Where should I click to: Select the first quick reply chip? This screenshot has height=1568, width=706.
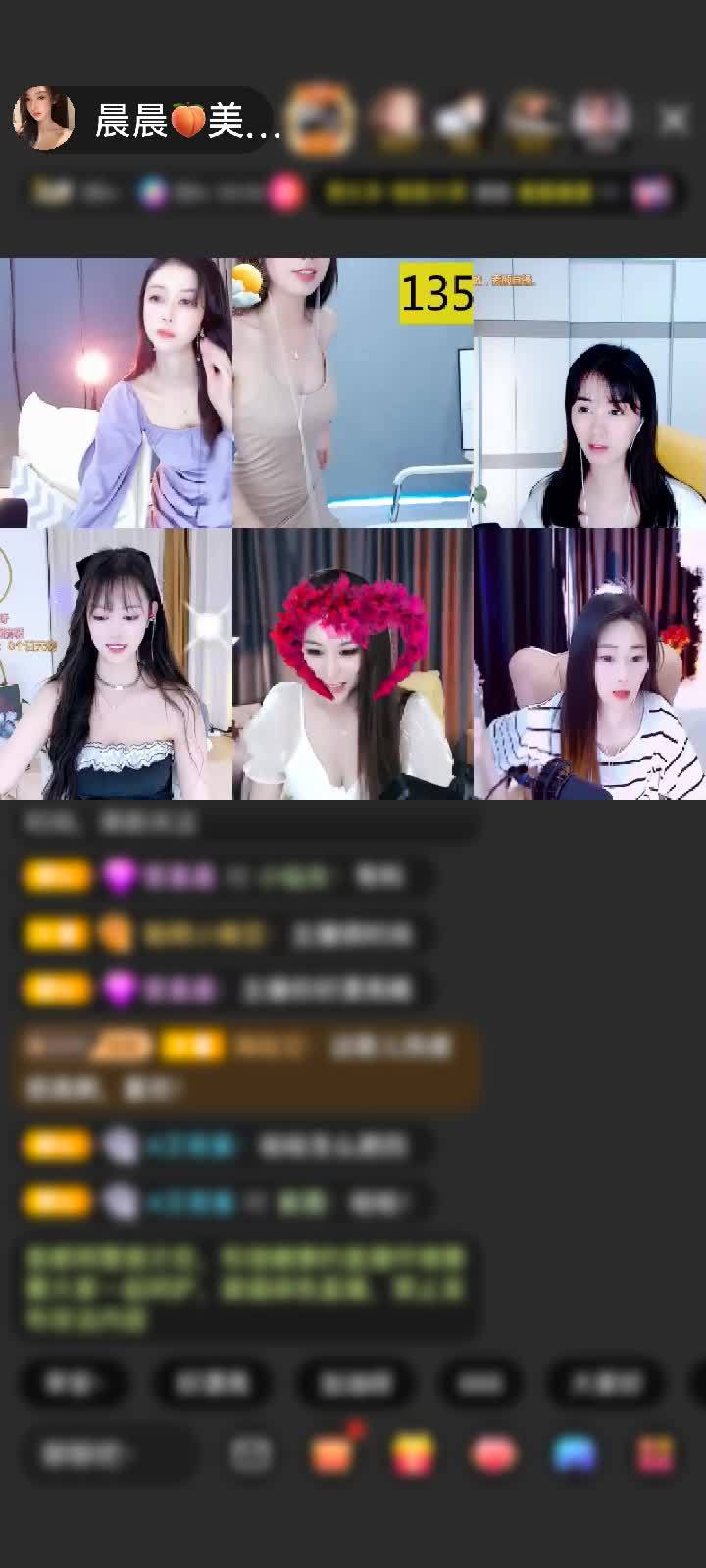pyautogui.click(x=74, y=1383)
